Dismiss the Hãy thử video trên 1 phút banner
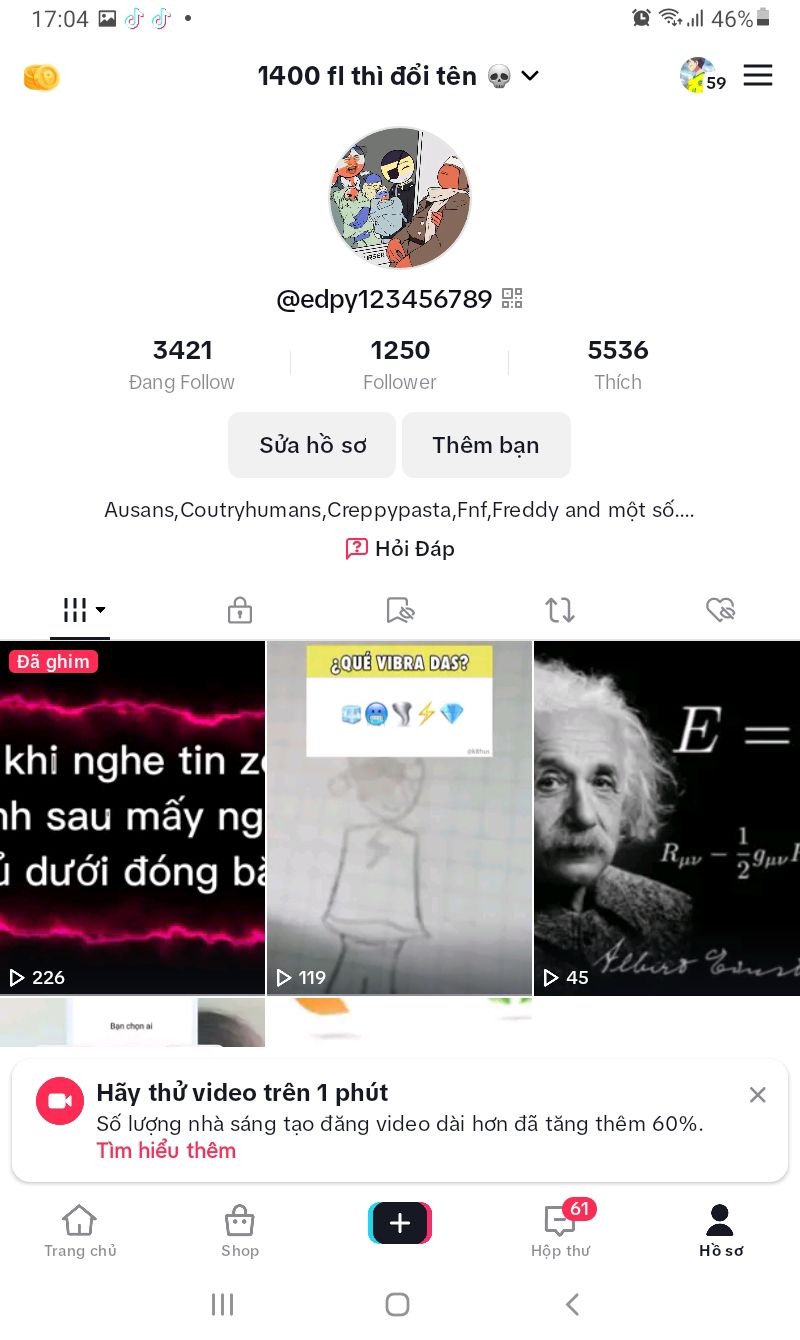 [x=757, y=1095]
